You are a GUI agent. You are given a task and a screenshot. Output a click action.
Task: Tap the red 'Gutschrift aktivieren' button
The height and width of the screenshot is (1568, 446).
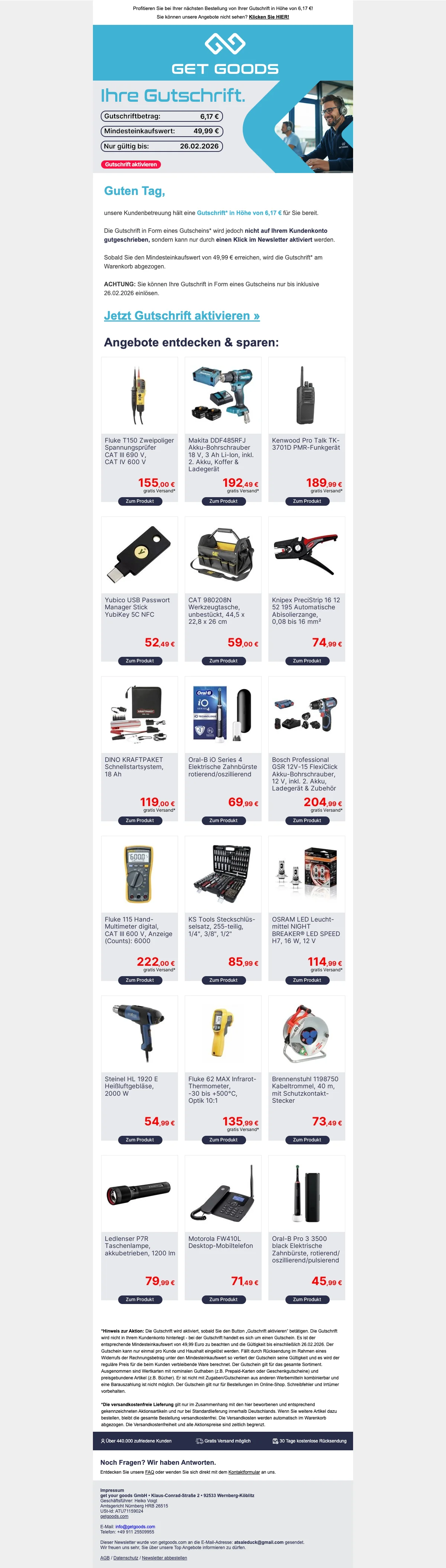131,164
